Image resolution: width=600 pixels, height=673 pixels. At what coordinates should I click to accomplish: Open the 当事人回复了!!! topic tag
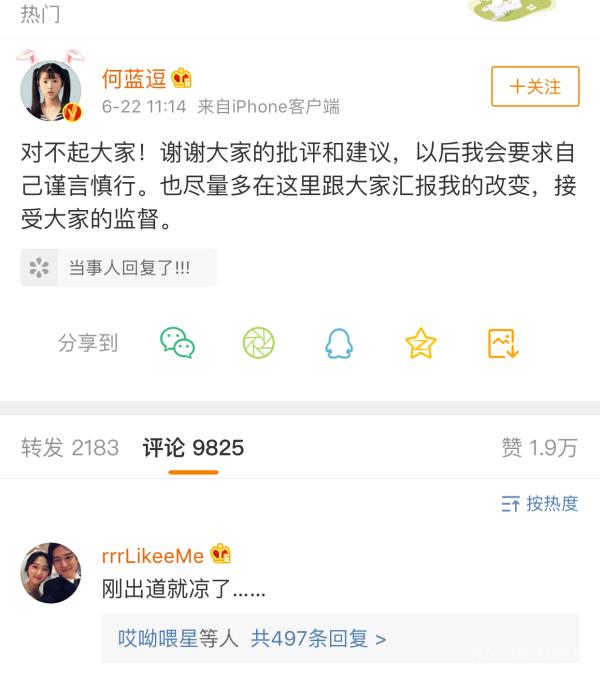(118, 268)
